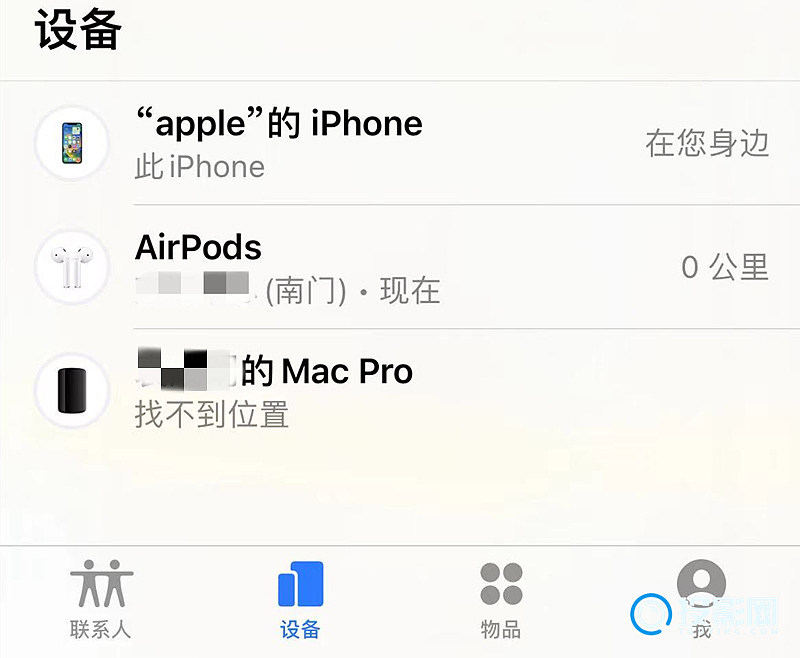Select the Mac Pro device entry
Image resolution: width=800 pixels, height=658 pixels.
(400, 390)
